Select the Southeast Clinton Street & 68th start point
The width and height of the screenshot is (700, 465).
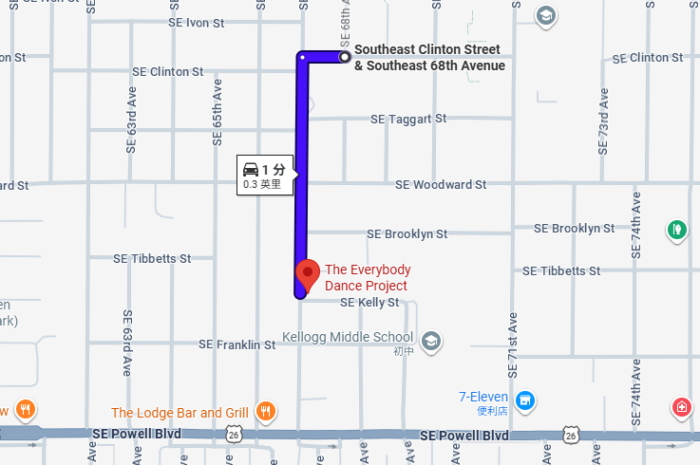pos(345,57)
